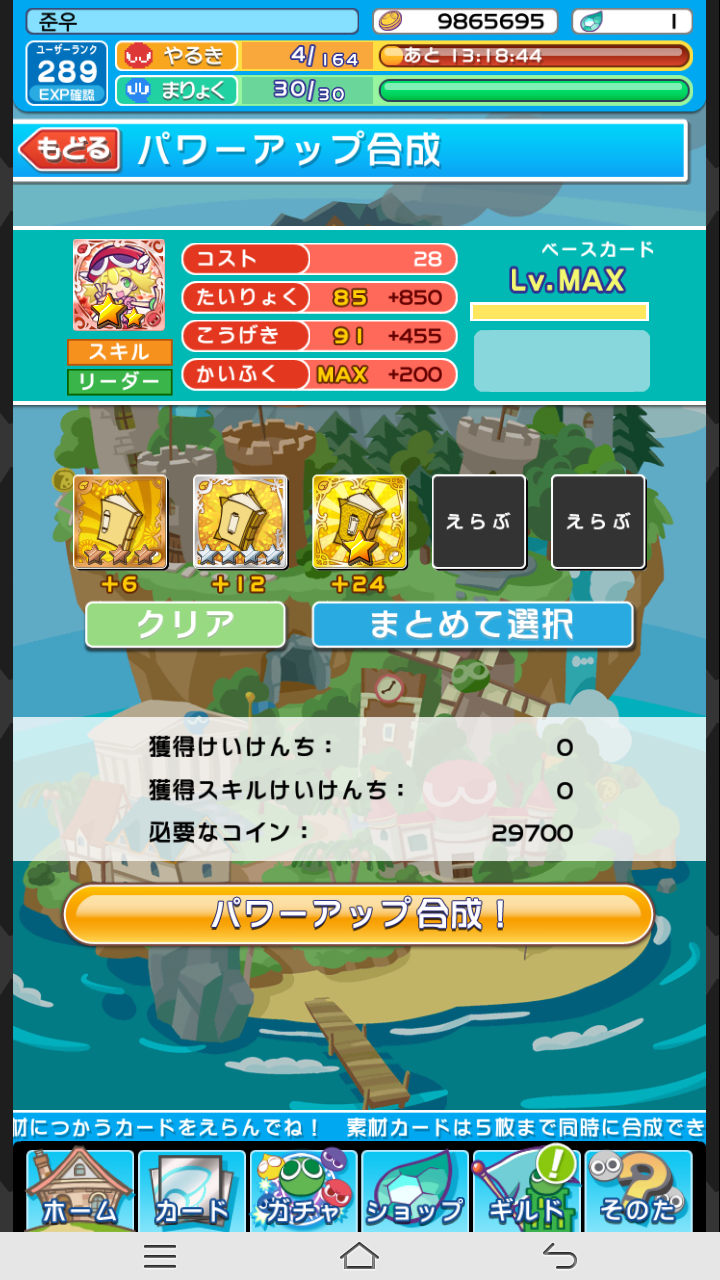
Task: Open the そのた tab
Action: point(638,1190)
